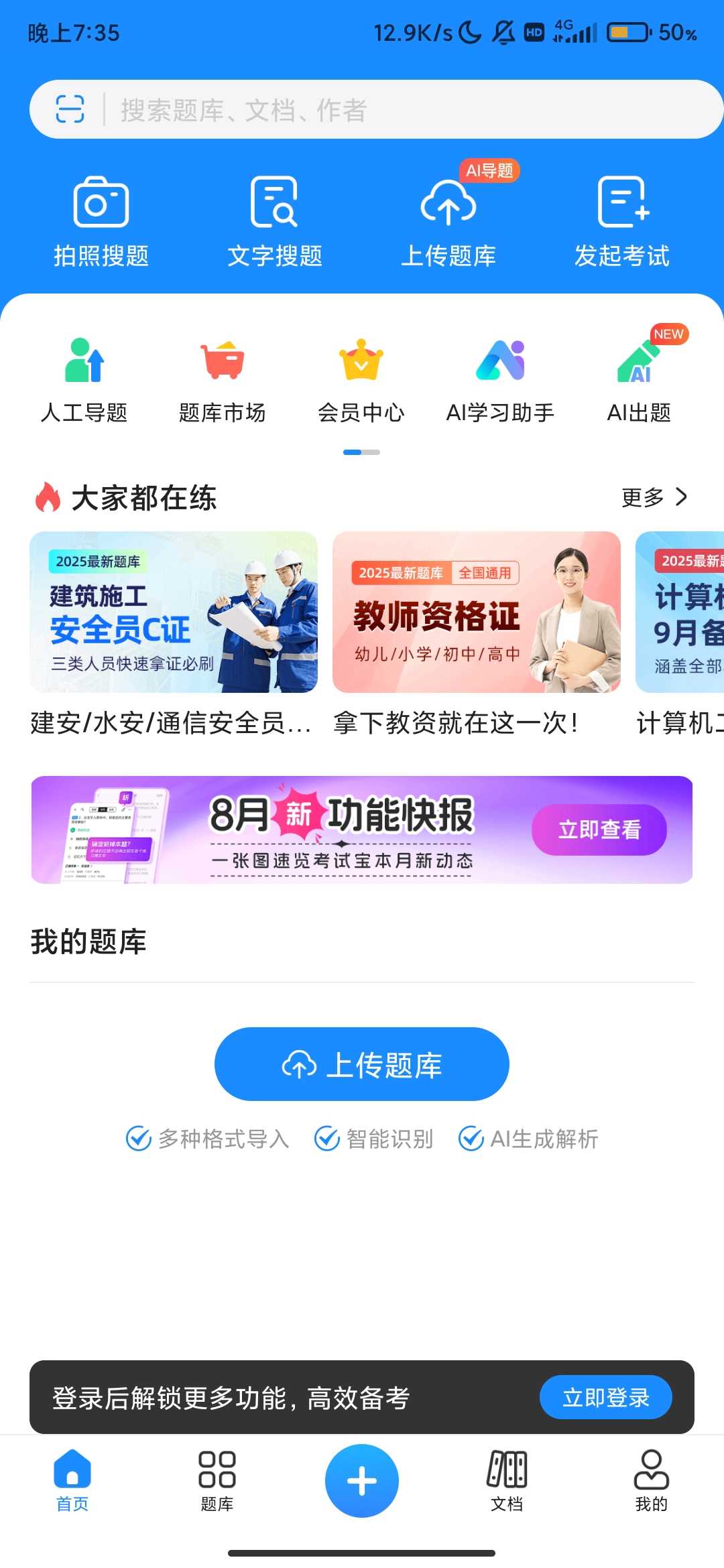Image resolution: width=724 pixels, height=1568 pixels.
Task: Open the search field for 题库、文档、作者
Action: pos(402,110)
